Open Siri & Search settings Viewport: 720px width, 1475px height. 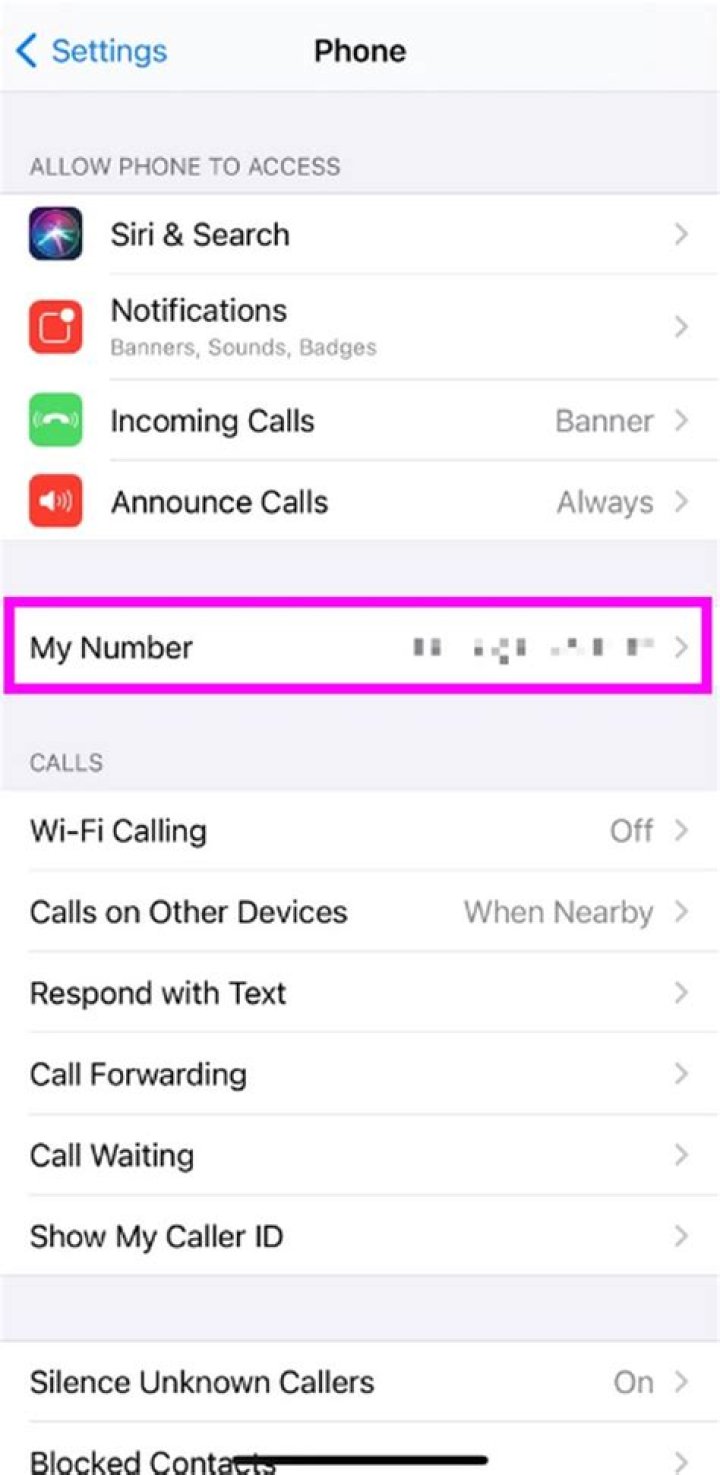point(360,235)
